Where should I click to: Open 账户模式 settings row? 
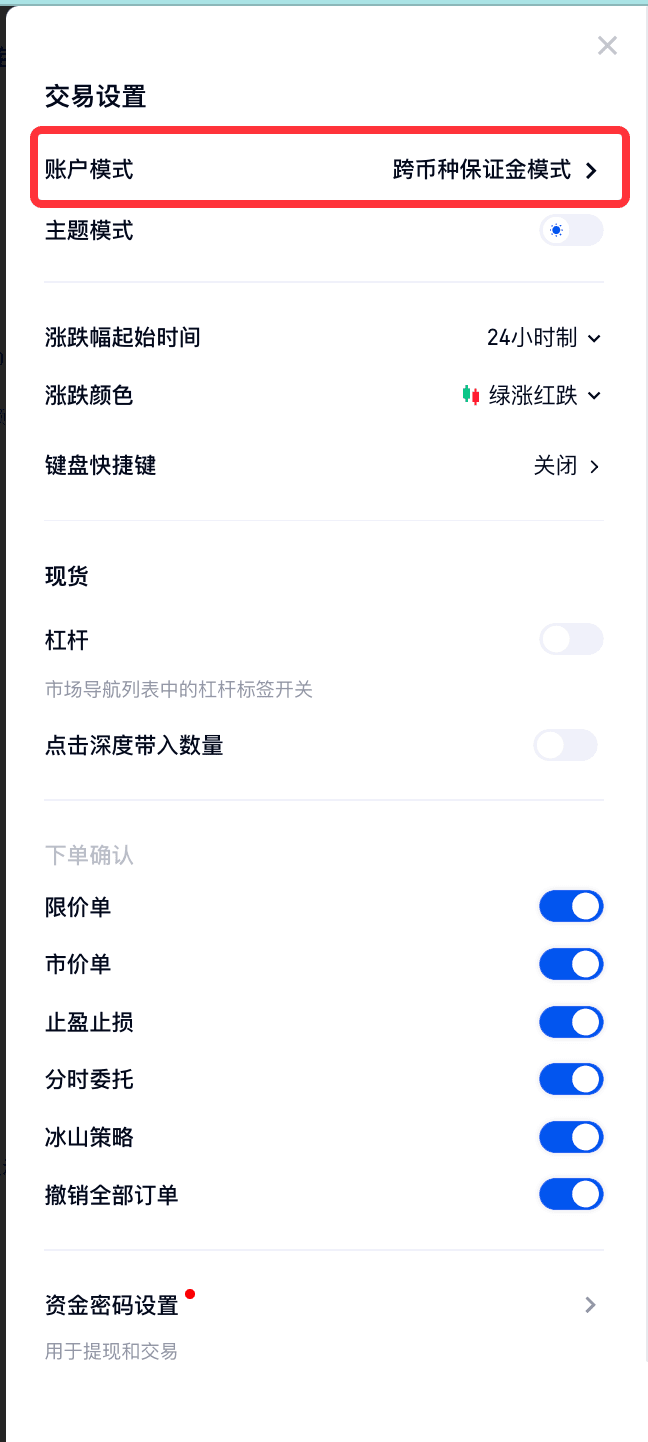(329, 170)
